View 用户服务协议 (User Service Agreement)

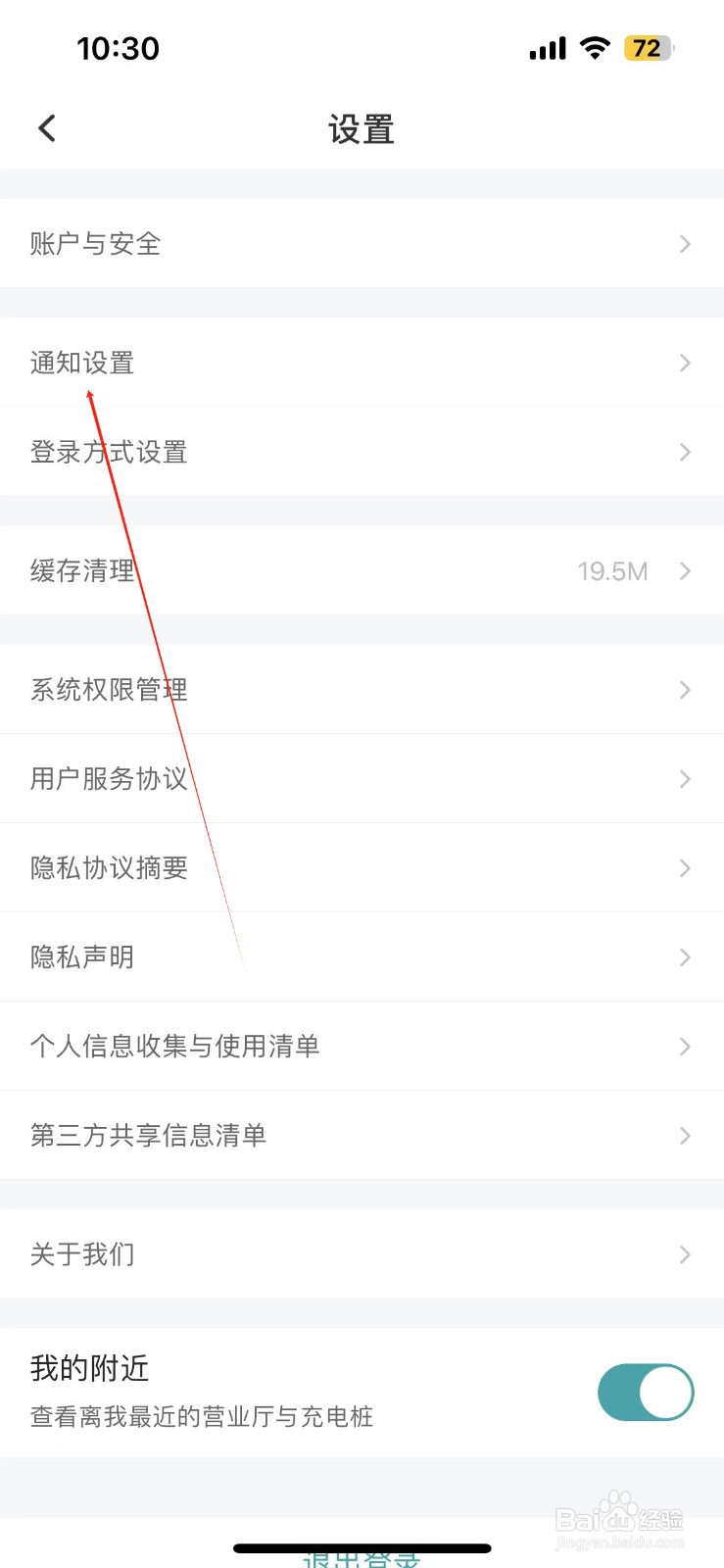tap(362, 779)
